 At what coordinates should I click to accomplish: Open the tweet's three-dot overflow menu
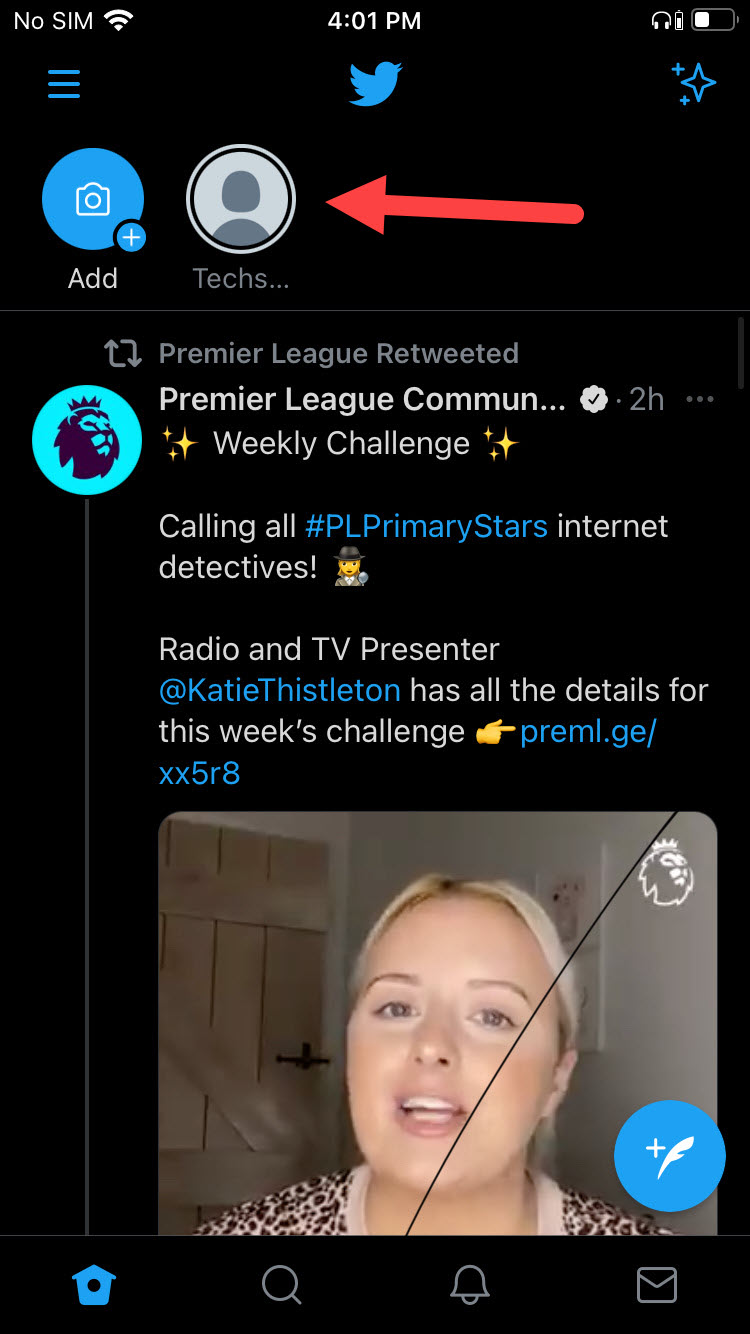(x=700, y=400)
